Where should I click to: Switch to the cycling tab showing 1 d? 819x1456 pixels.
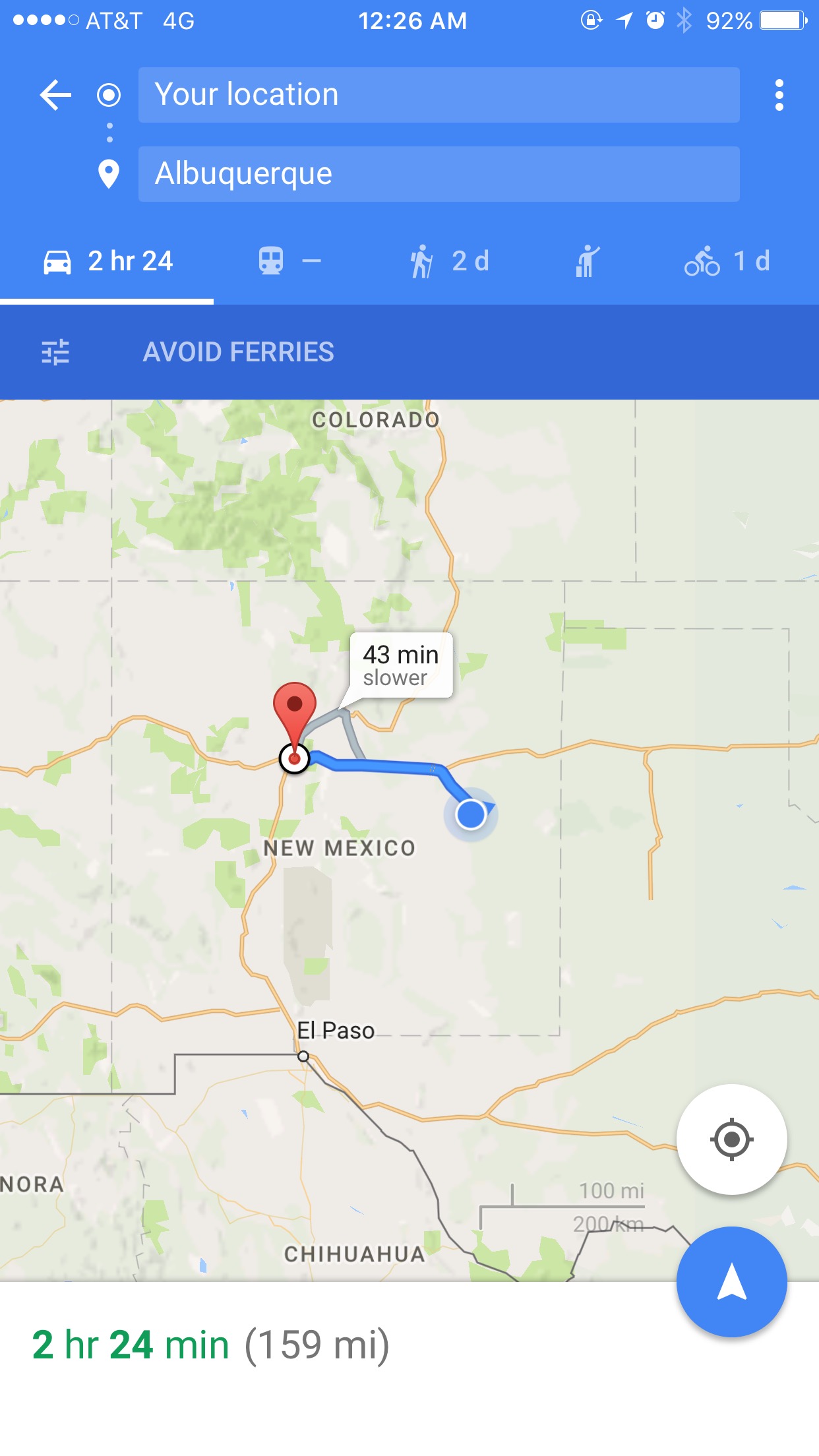pyautogui.click(x=727, y=262)
